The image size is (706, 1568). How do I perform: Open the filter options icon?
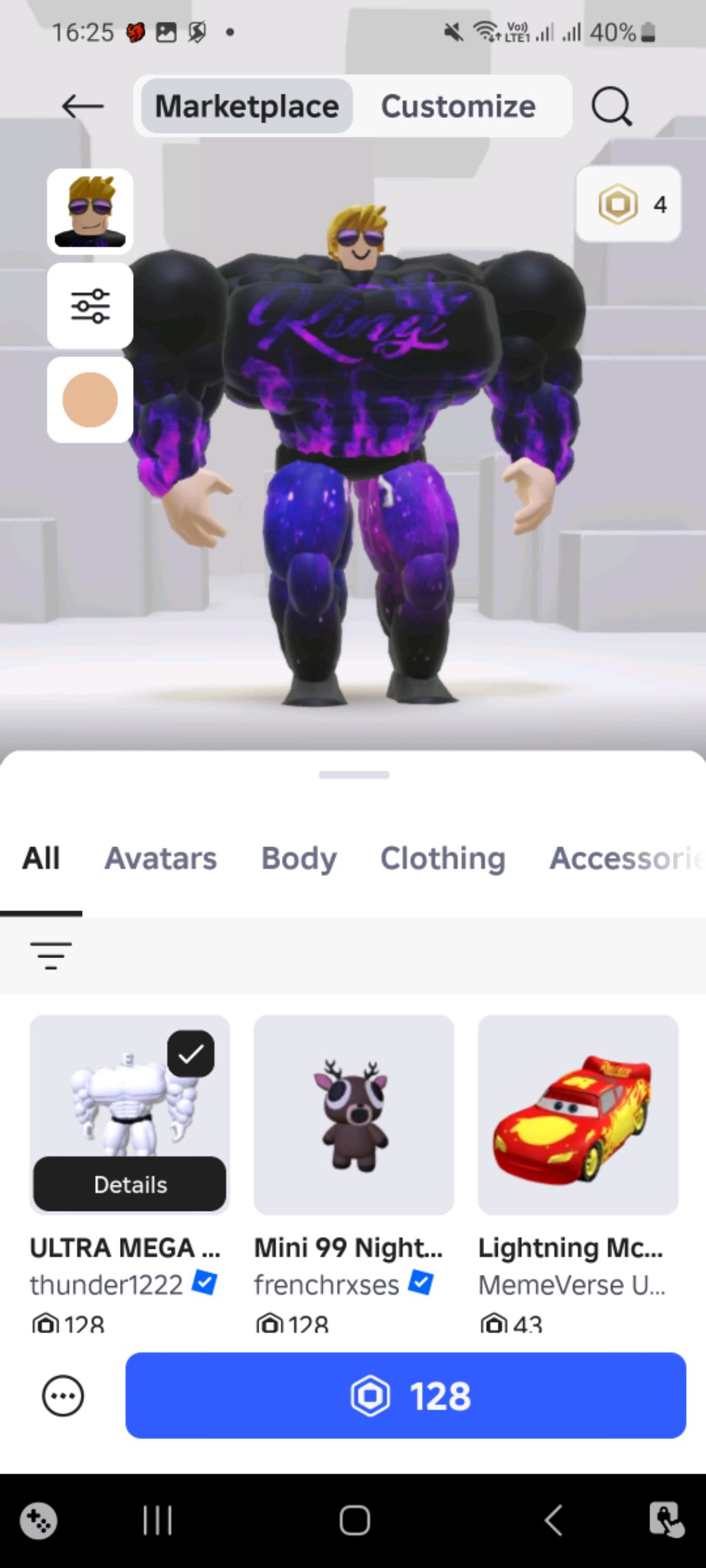[51, 955]
